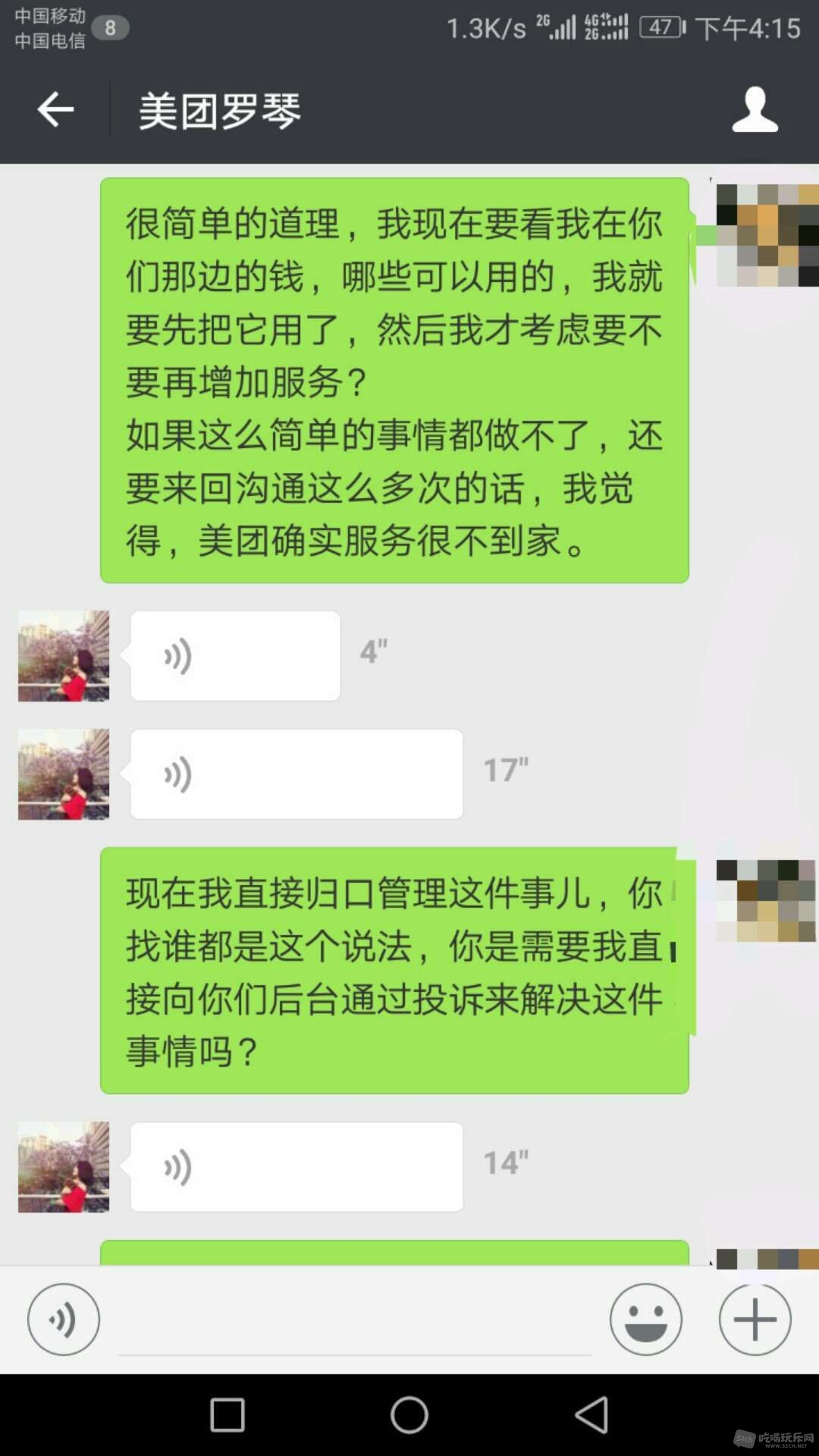Go back from the 美团罗琴 chat

55,110
